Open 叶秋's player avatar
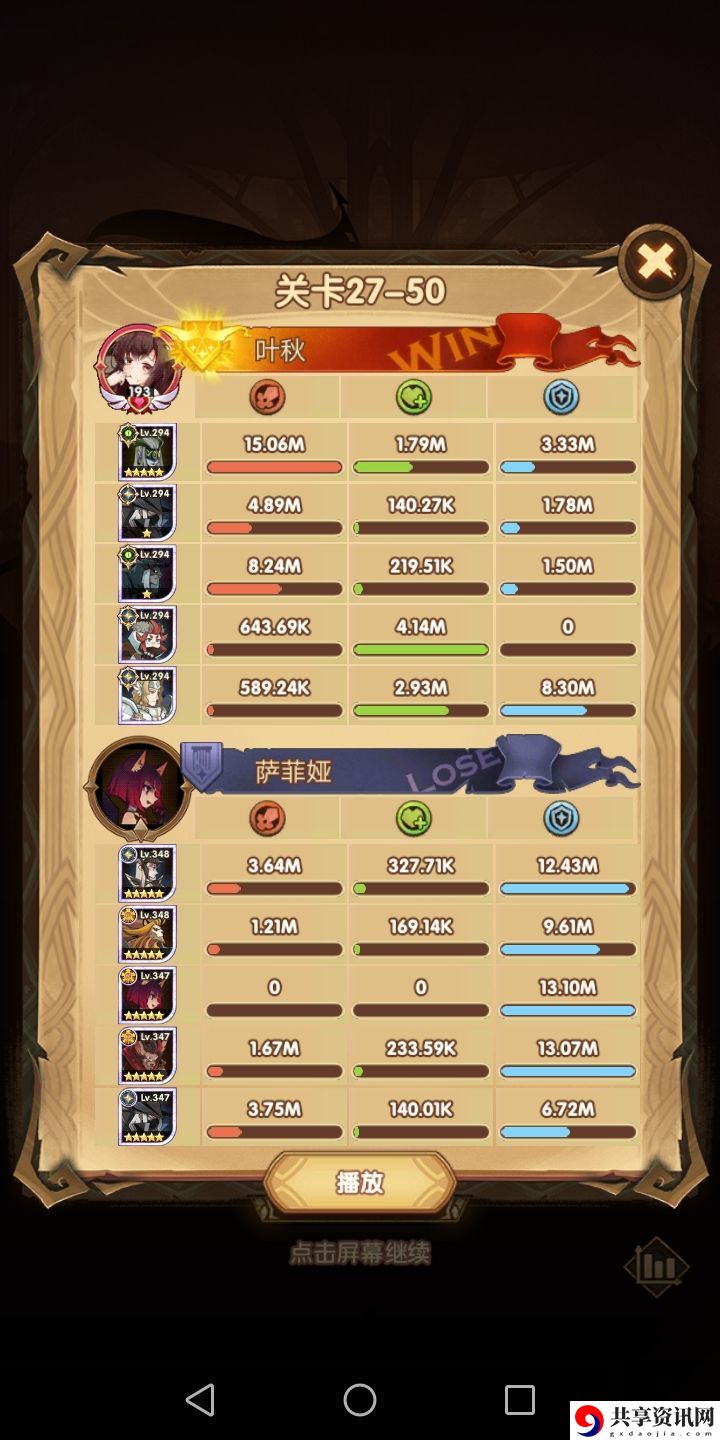This screenshot has height=1440, width=720. pyautogui.click(x=138, y=365)
